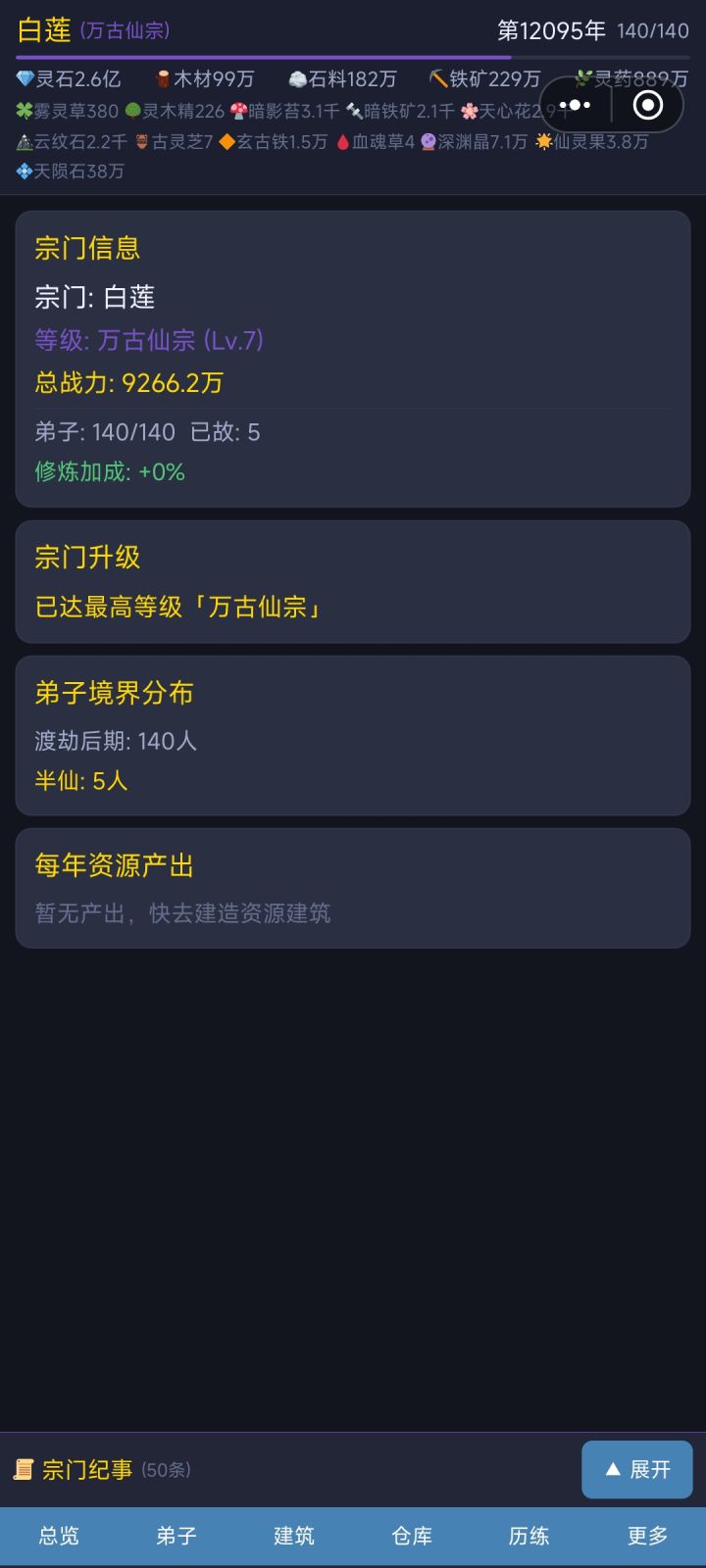706x1568 pixels.
Task: Click the 灵石 gem resource icon
Action: pyautogui.click(x=22, y=78)
